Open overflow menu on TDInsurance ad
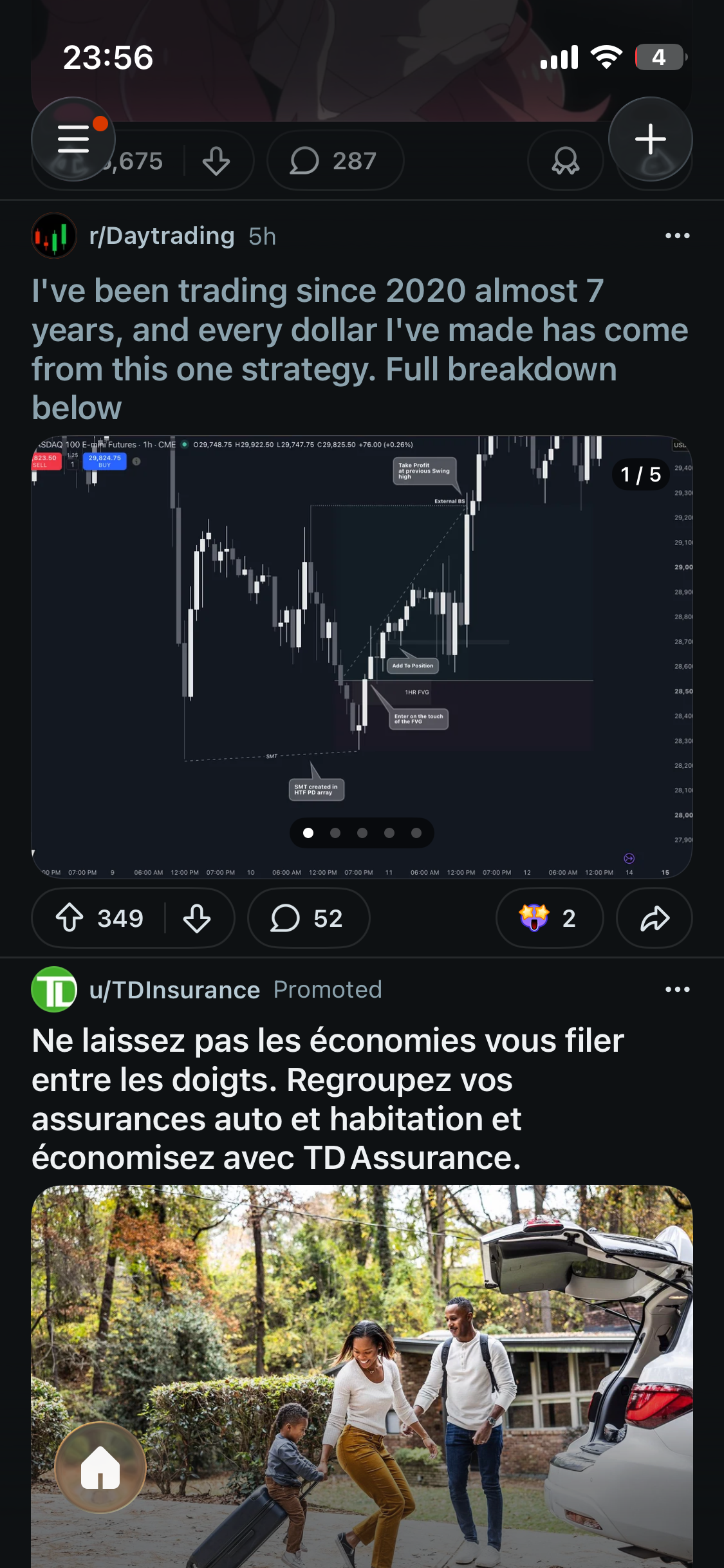Image resolution: width=724 pixels, height=1568 pixels. coord(677,989)
